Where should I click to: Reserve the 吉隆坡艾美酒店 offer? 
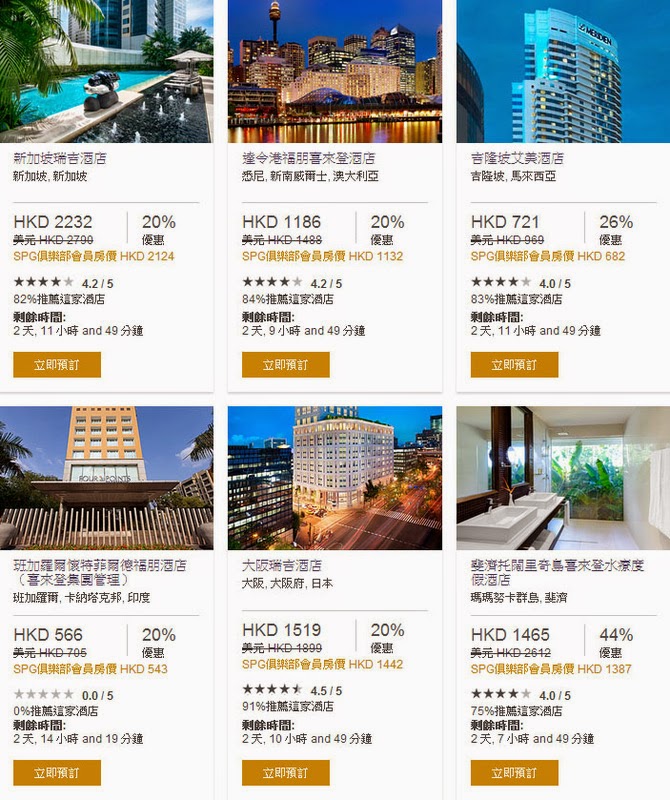(x=514, y=365)
